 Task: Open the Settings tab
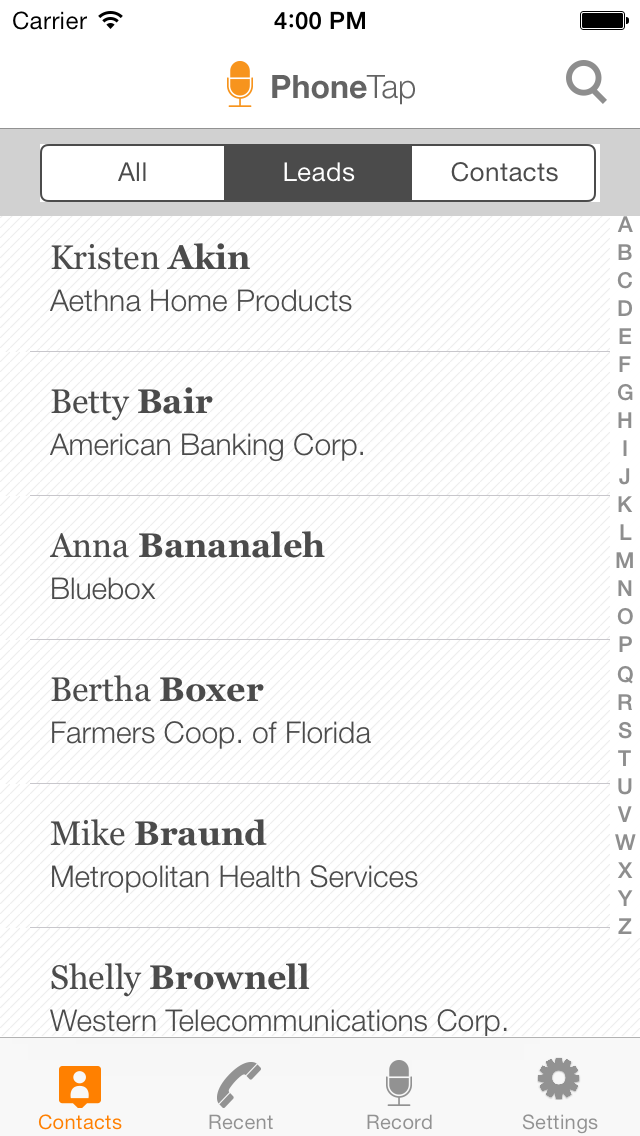pos(559,1096)
